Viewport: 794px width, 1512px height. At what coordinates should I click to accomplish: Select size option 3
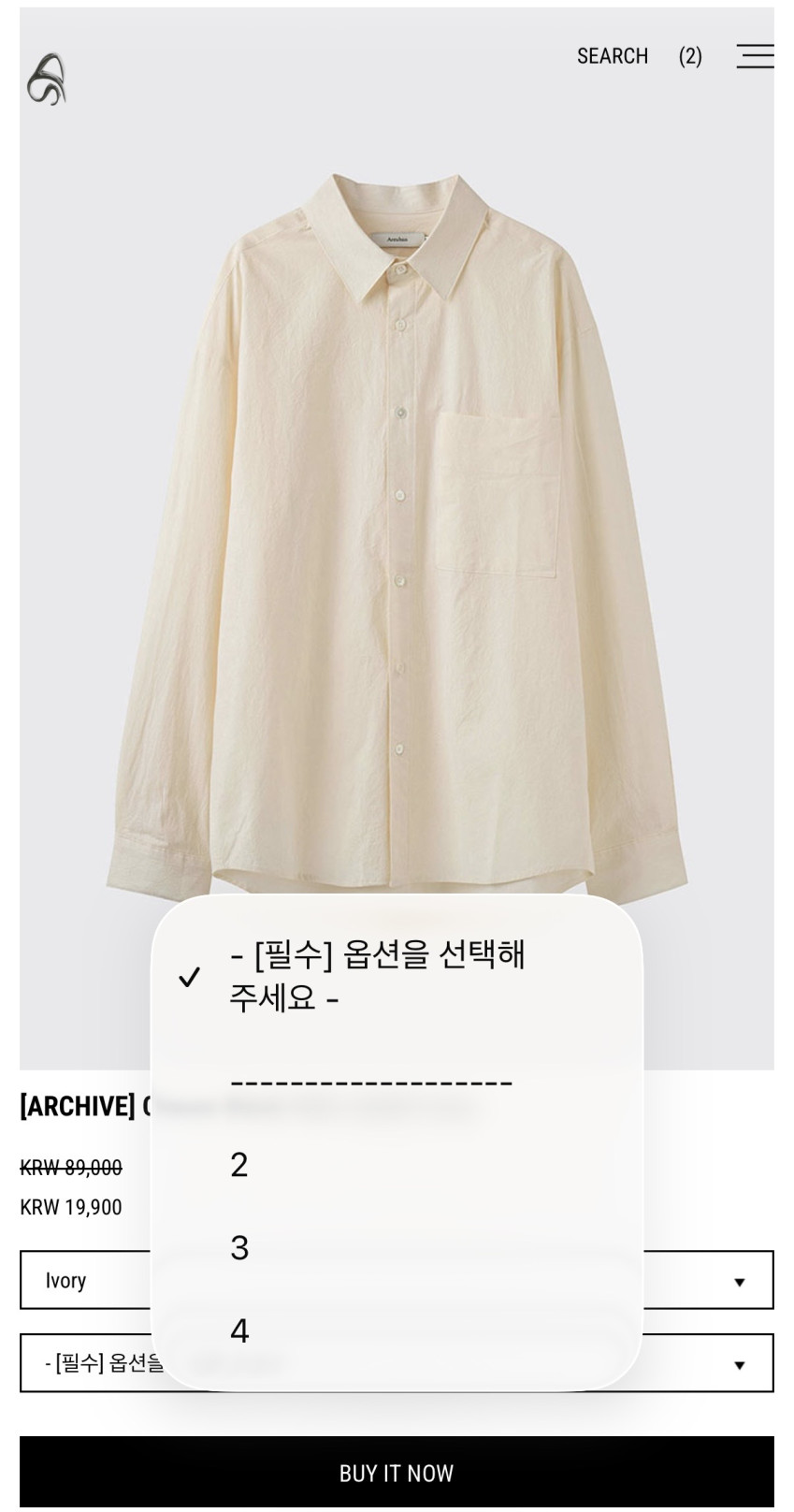pos(239,1248)
